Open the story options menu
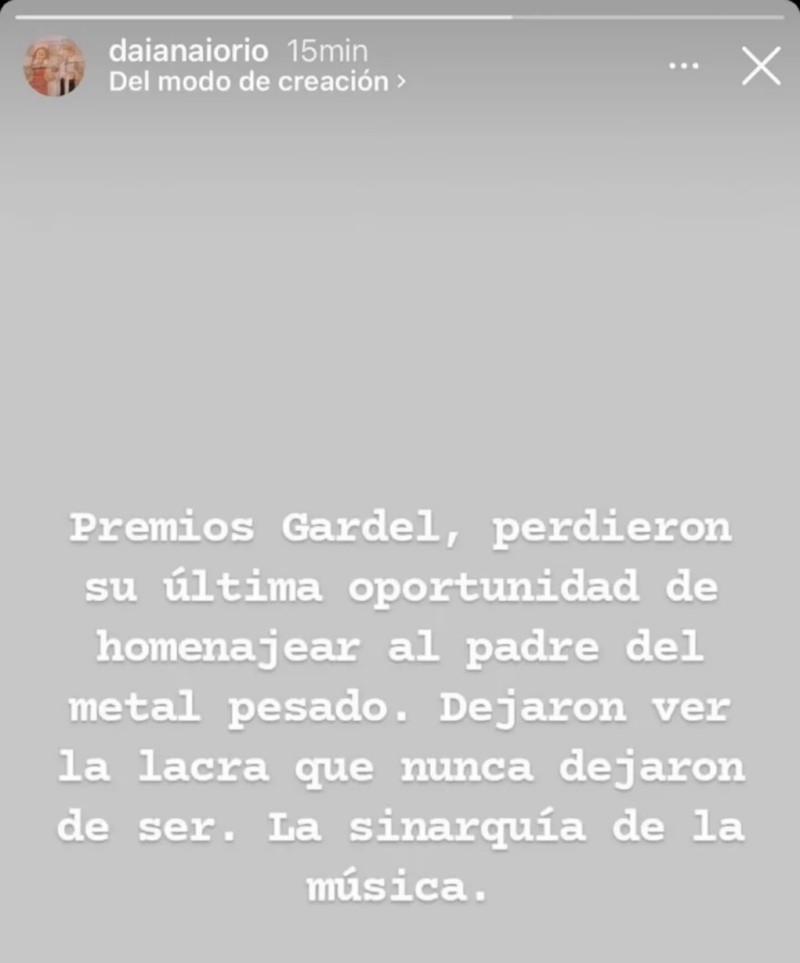The height and width of the screenshot is (963, 800). [684, 66]
